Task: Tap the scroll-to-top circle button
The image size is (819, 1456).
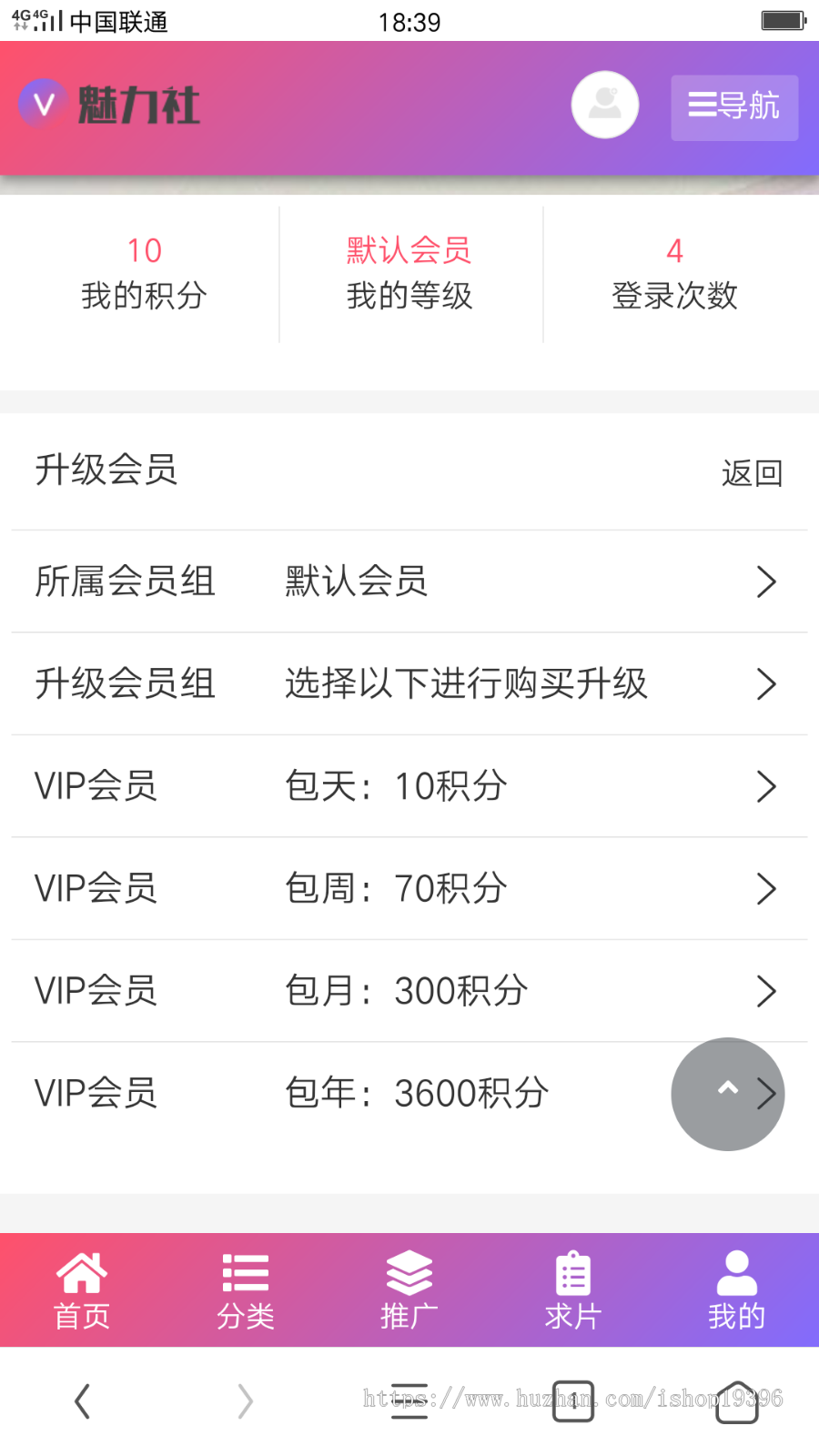Action: tap(727, 1094)
